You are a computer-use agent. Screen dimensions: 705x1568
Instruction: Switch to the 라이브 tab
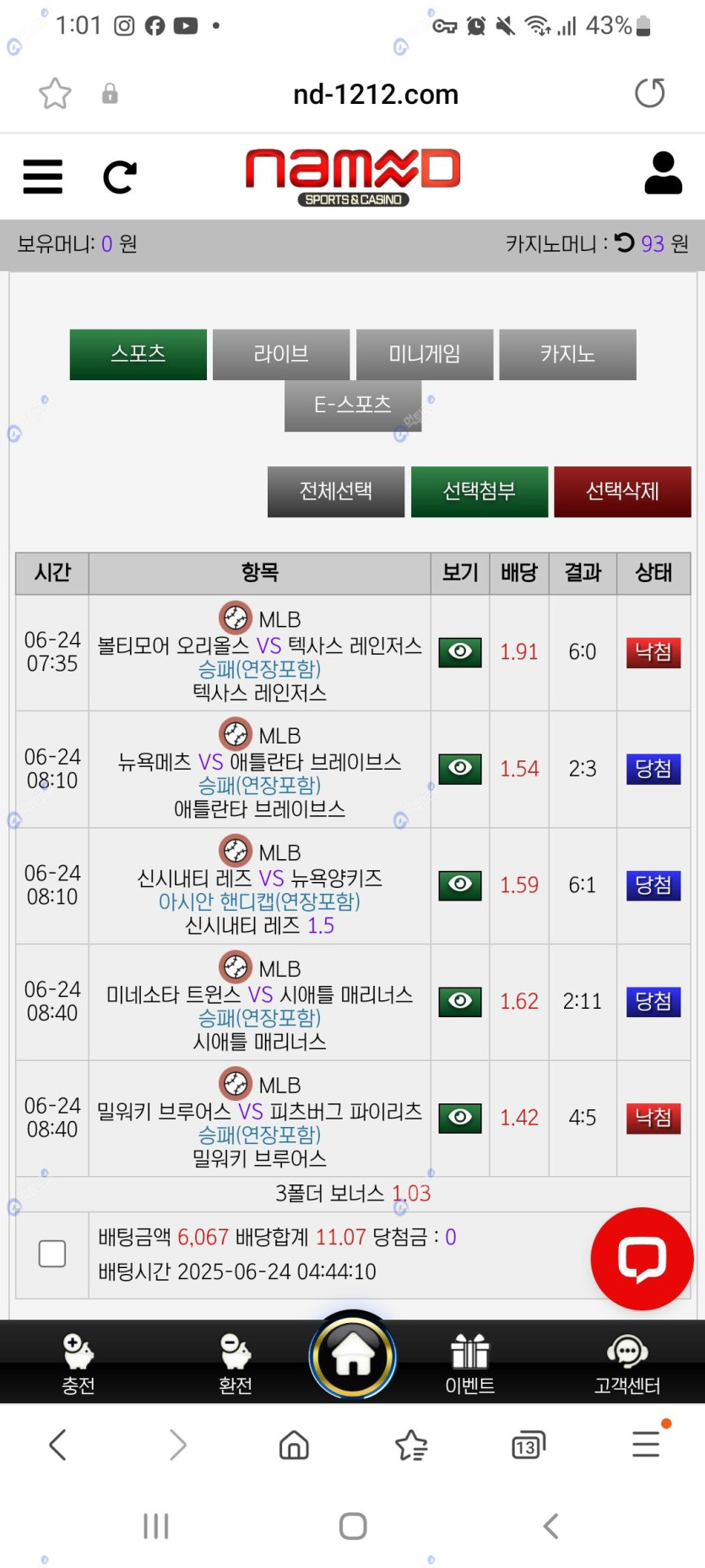[x=281, y=354]
